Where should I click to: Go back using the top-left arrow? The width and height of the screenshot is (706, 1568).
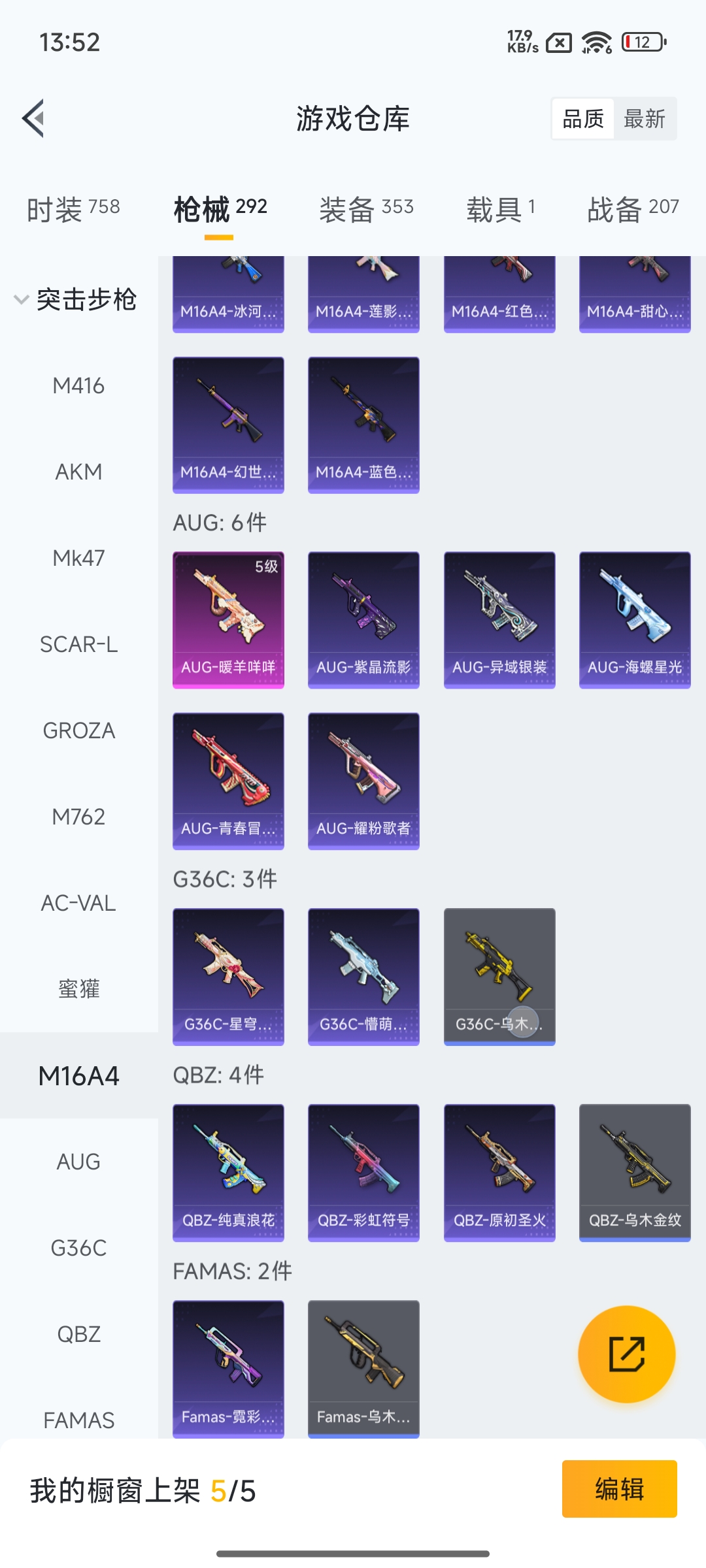(x=34, y=118)
